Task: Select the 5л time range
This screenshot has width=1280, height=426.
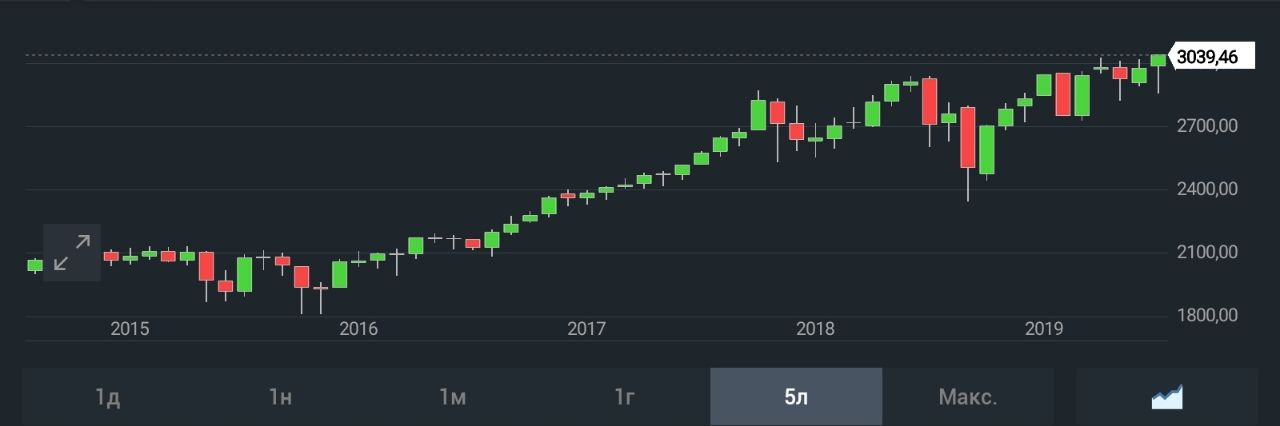Action: point(796,397)
